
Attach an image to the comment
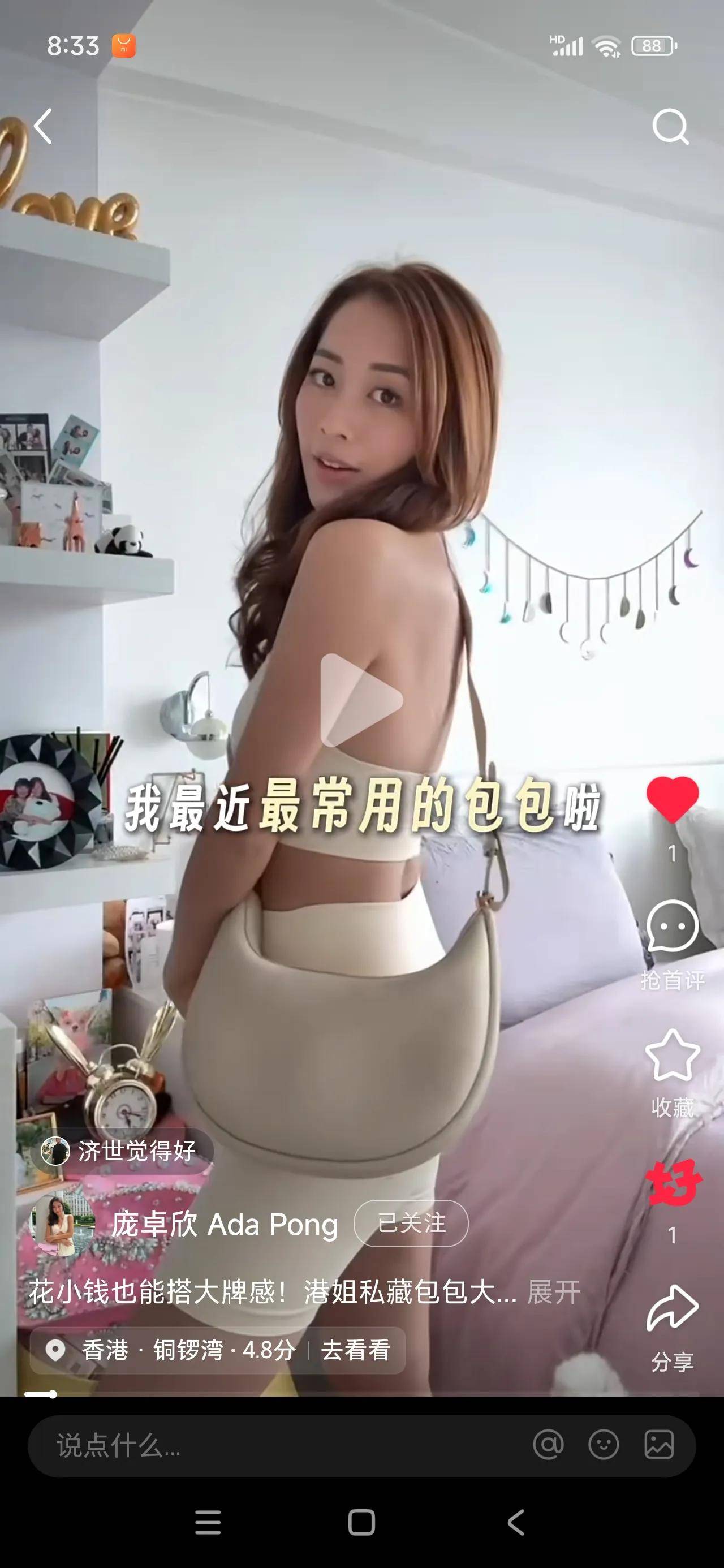659,1445
